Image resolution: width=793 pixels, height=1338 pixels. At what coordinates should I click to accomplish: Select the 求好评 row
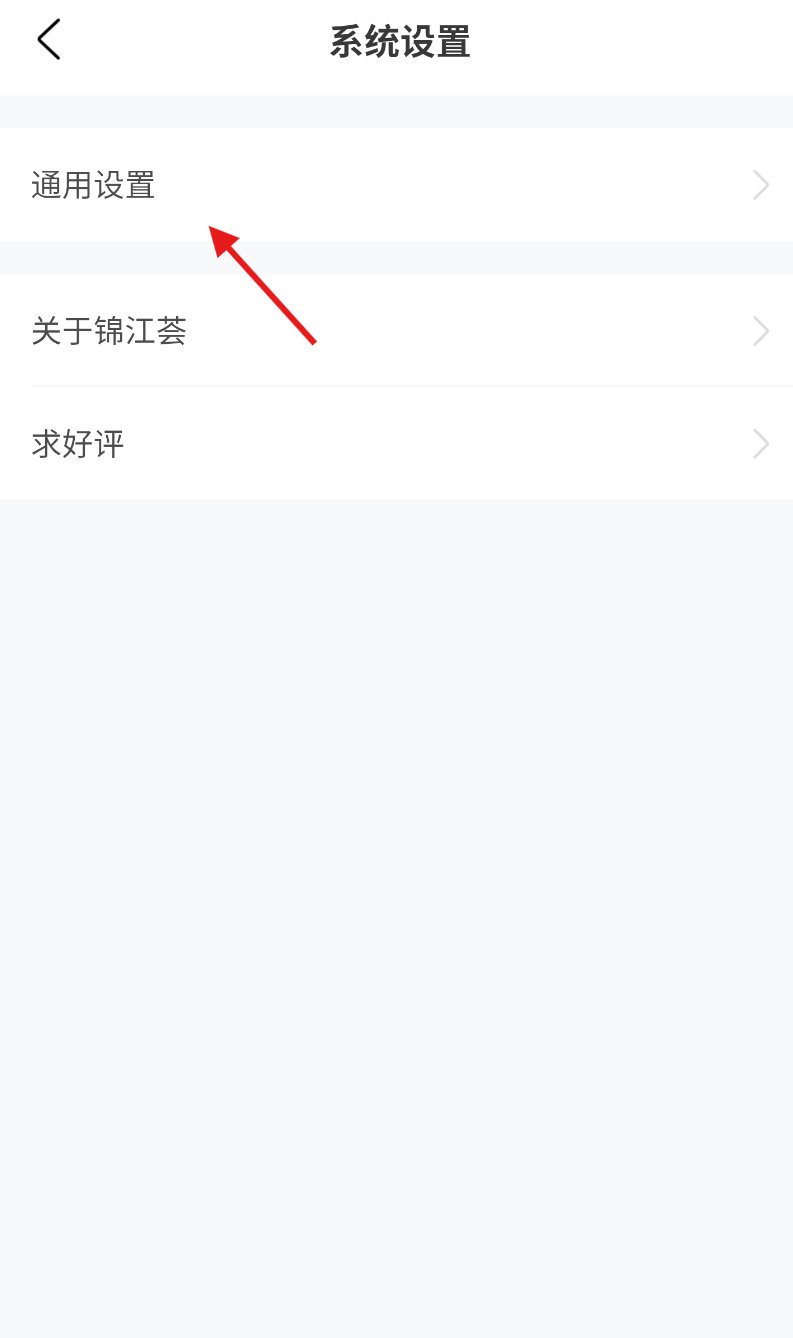(x=396, y=443)
